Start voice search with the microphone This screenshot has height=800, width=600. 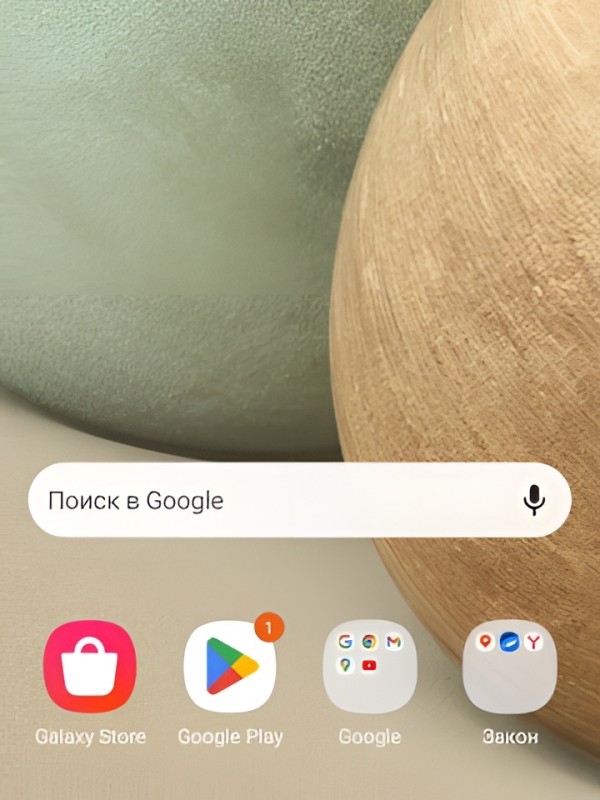point(535,500)
